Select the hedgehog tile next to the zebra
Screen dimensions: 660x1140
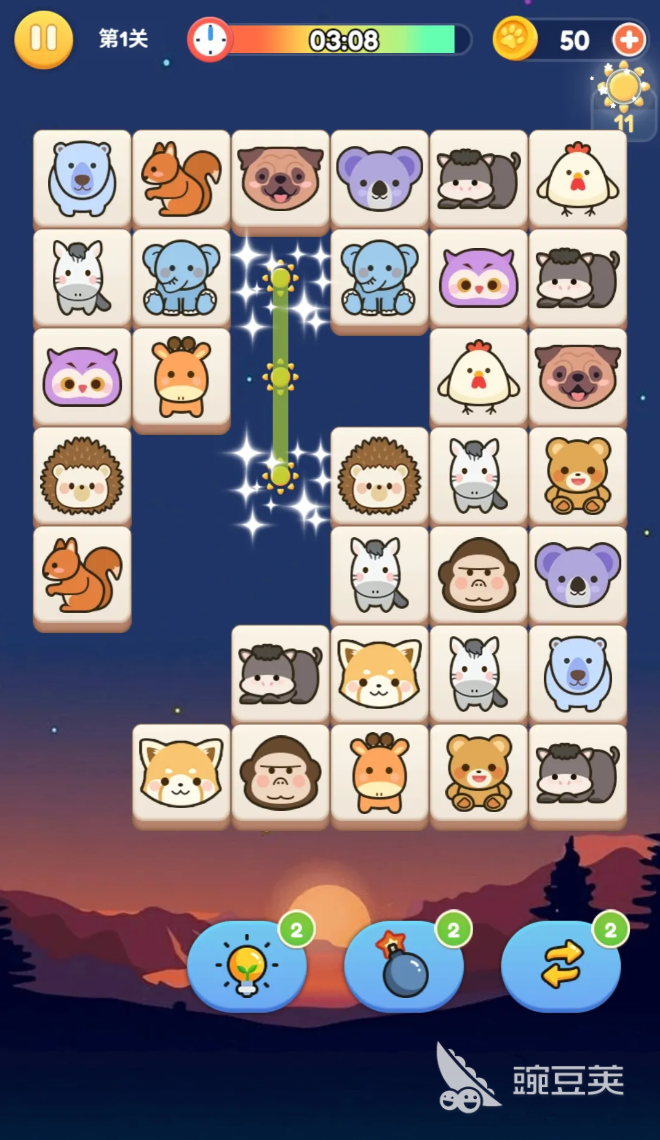click(x=379, y=476)
